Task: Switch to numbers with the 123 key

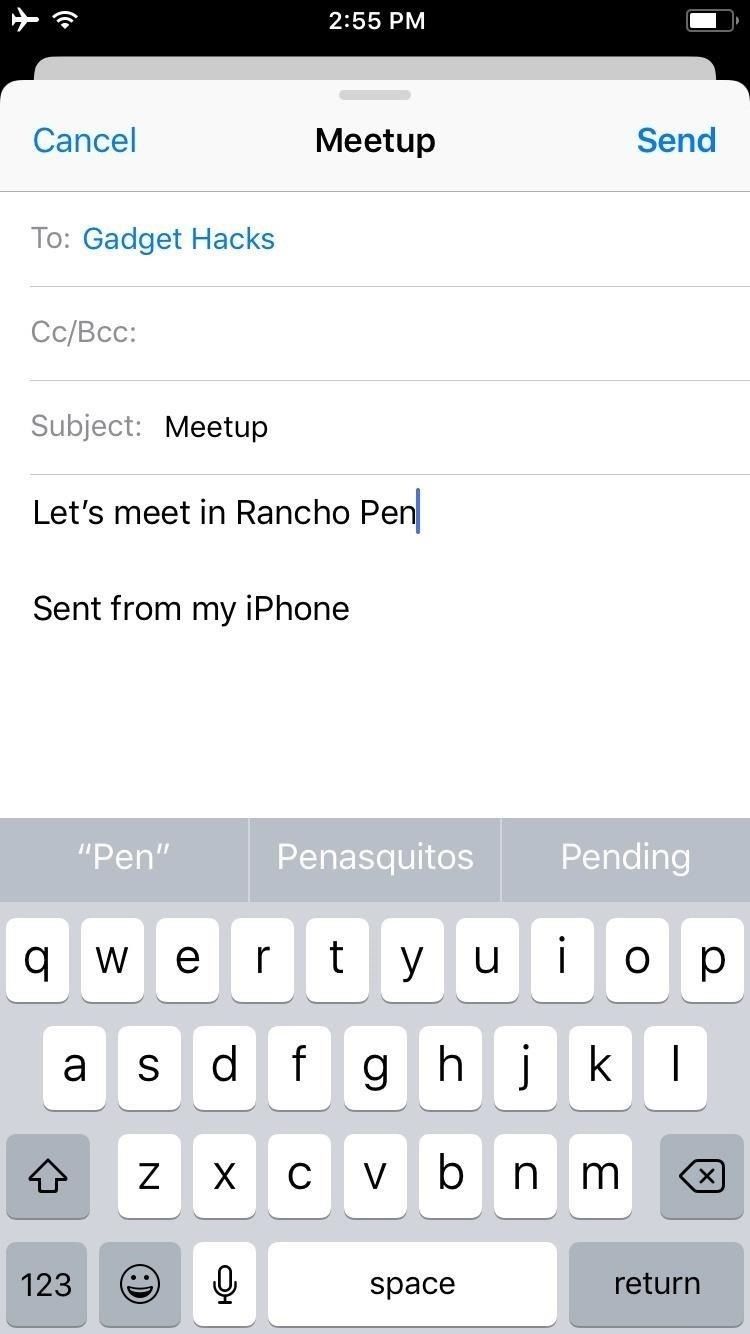Action: tap(47, 1283)
